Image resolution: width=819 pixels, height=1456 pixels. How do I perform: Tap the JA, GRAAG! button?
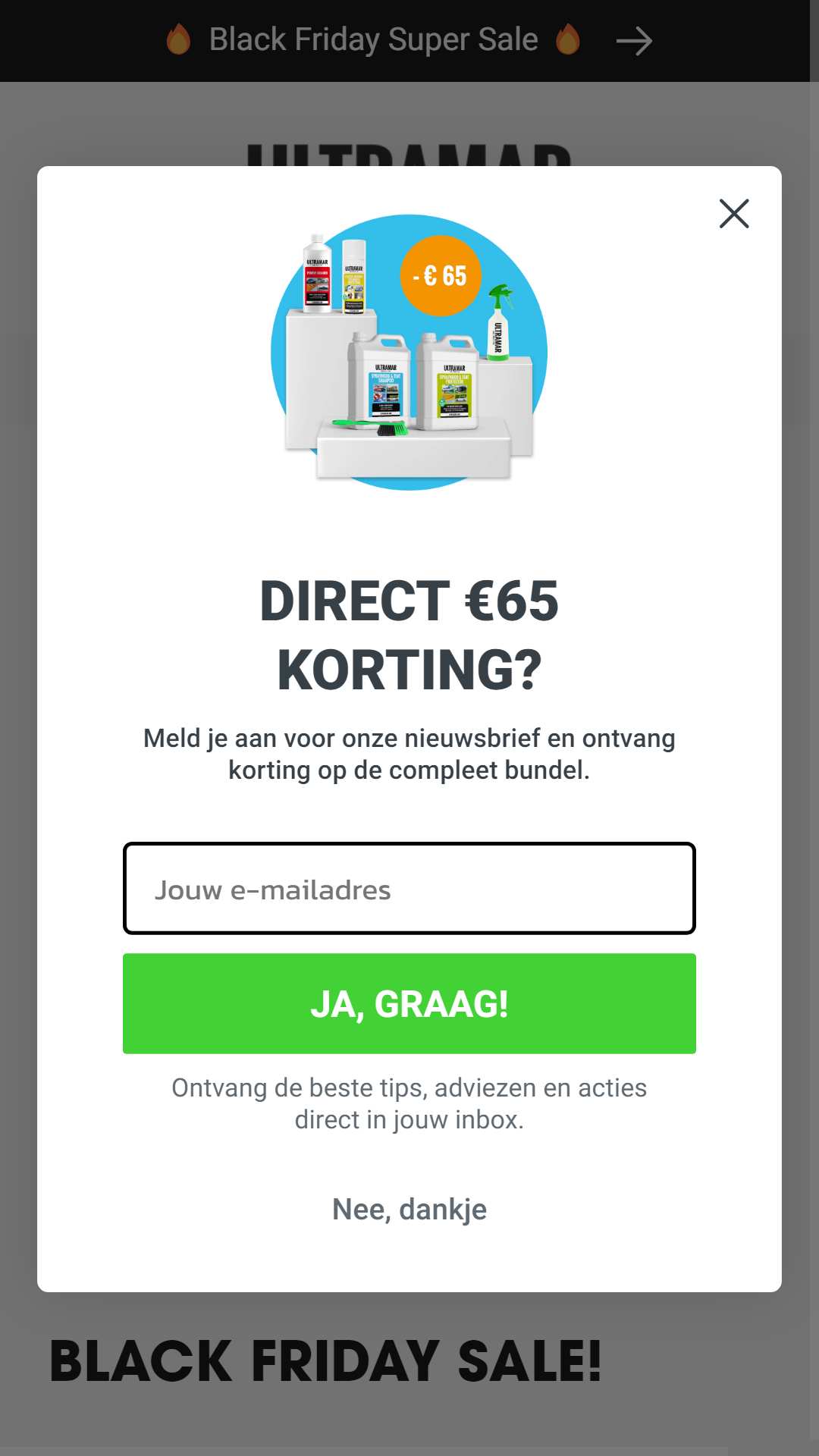pyautogui.click(x=409, y=1003)
